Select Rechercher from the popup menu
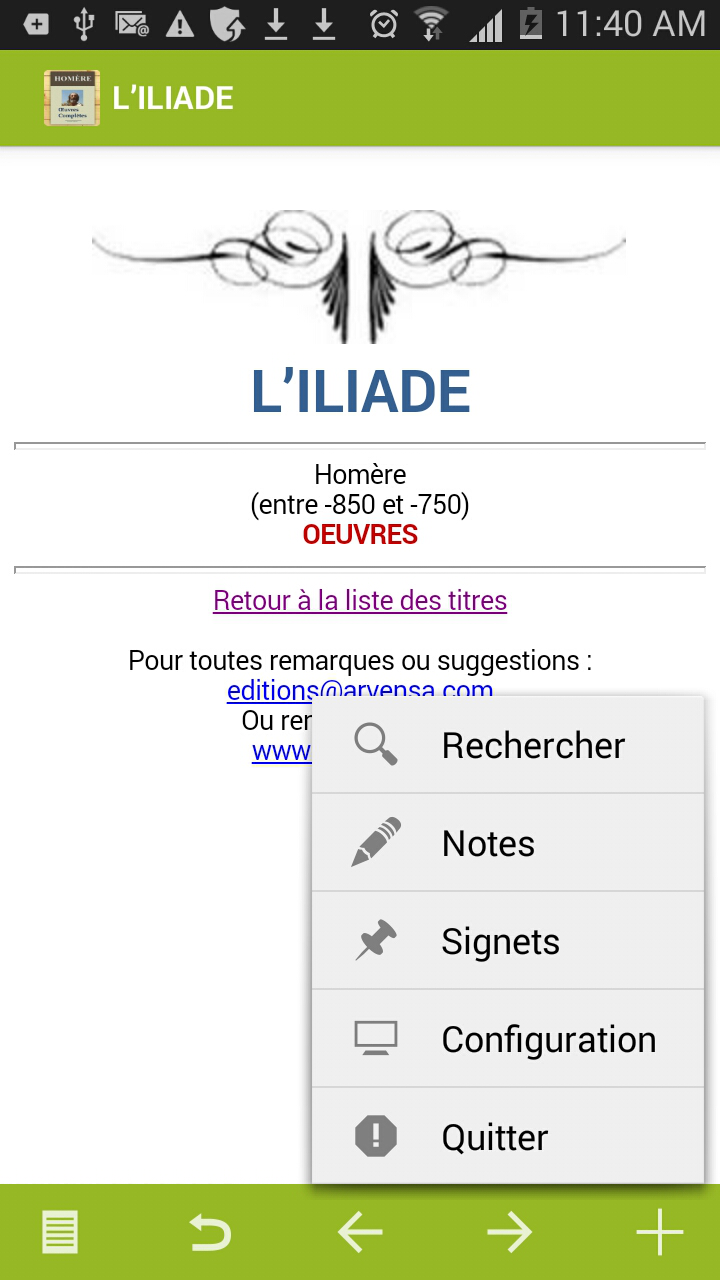Image resolution: width=720 pixels, height=1280 pixels. [x=508, y=745]
